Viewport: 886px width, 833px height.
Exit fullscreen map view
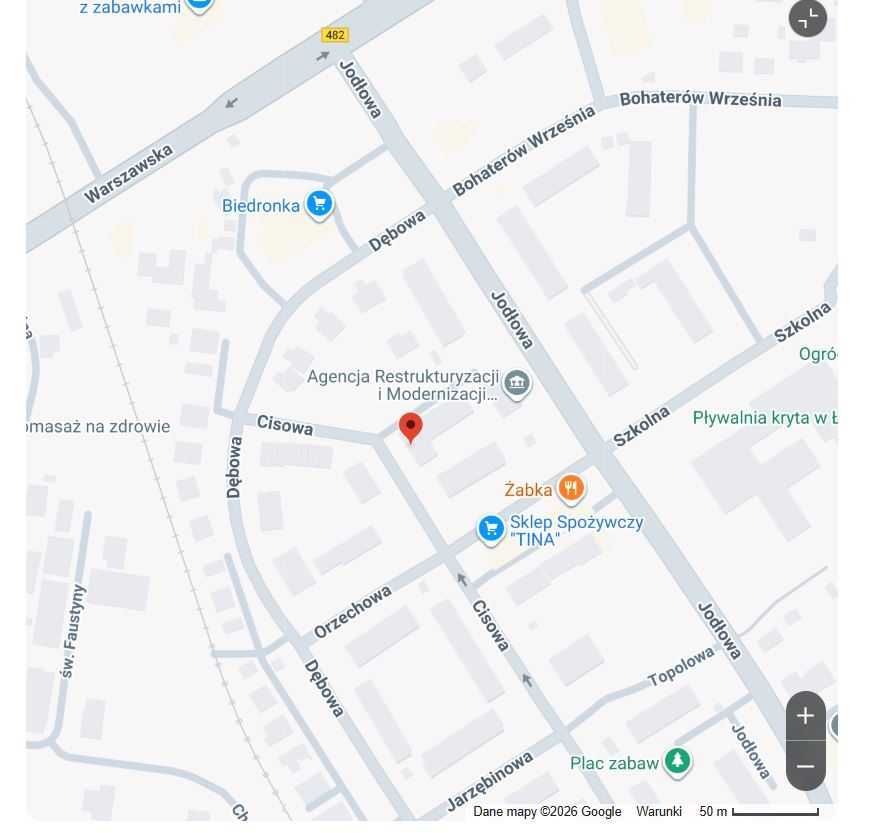point(807,18)
